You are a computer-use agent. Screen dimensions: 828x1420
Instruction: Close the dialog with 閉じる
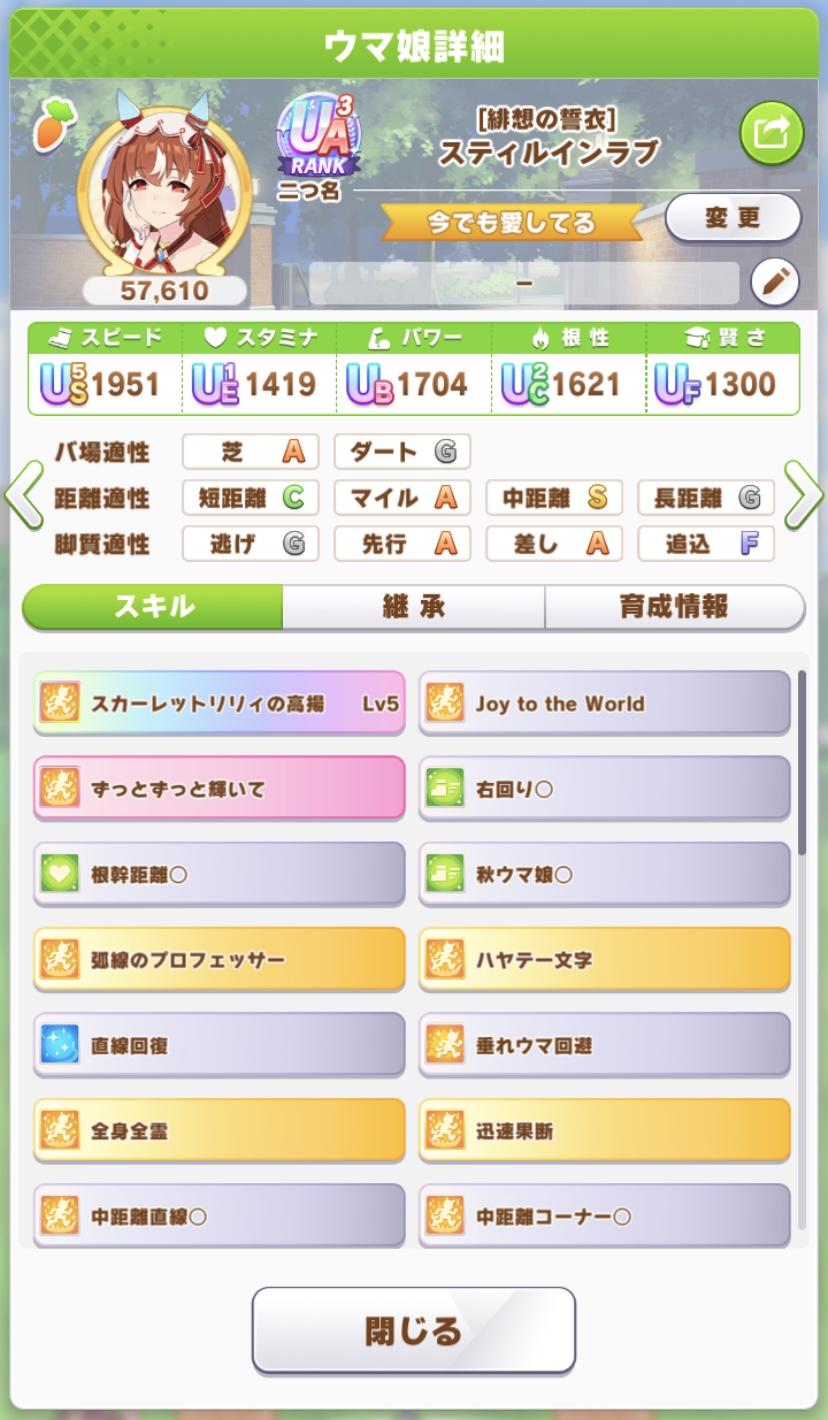coord(413,1330)
